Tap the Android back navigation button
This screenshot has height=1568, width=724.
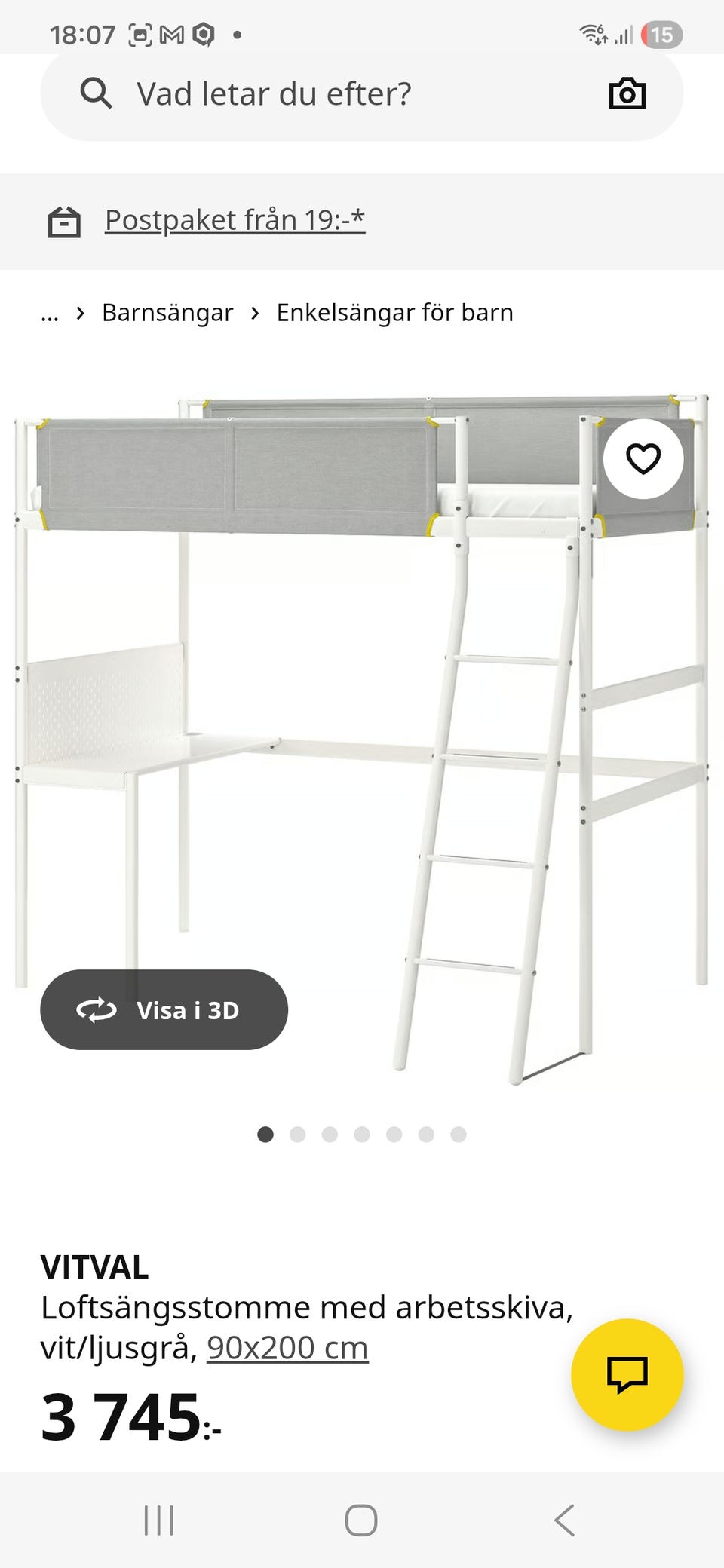point(565,1521)
